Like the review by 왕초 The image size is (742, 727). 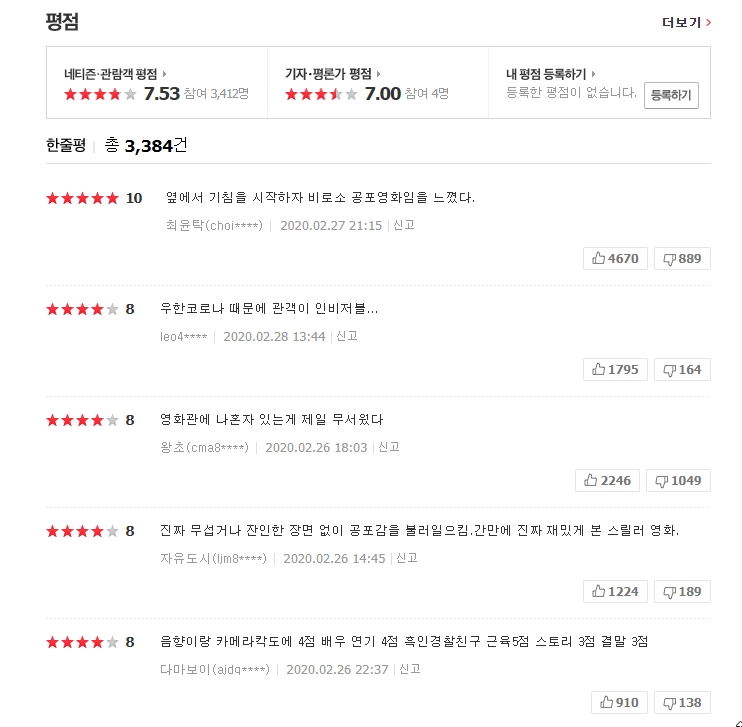(607, 480)
